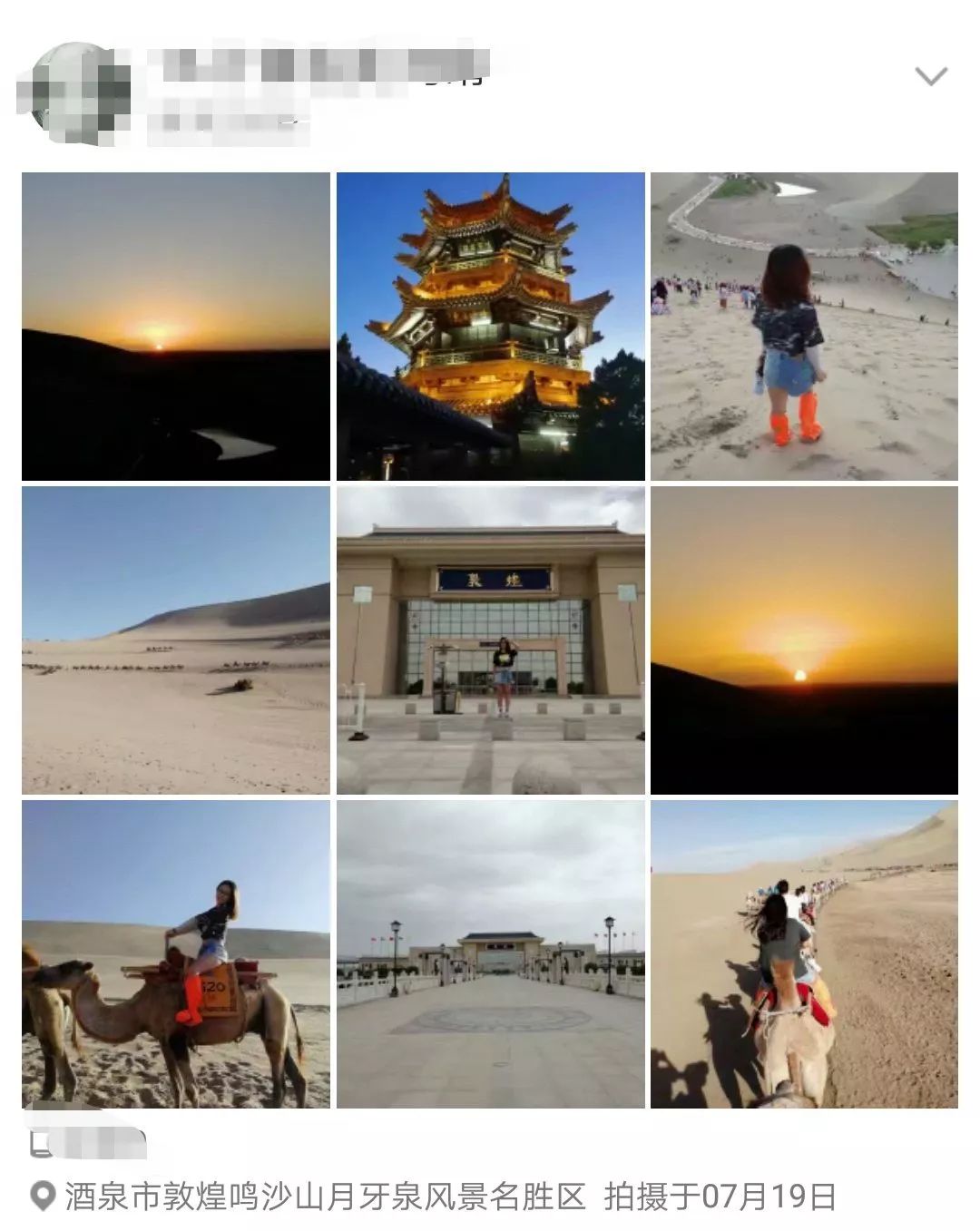Open the 鸣沙山月牙泉 location tag
Viewport: 980px width, 1231px height.
325,1197
